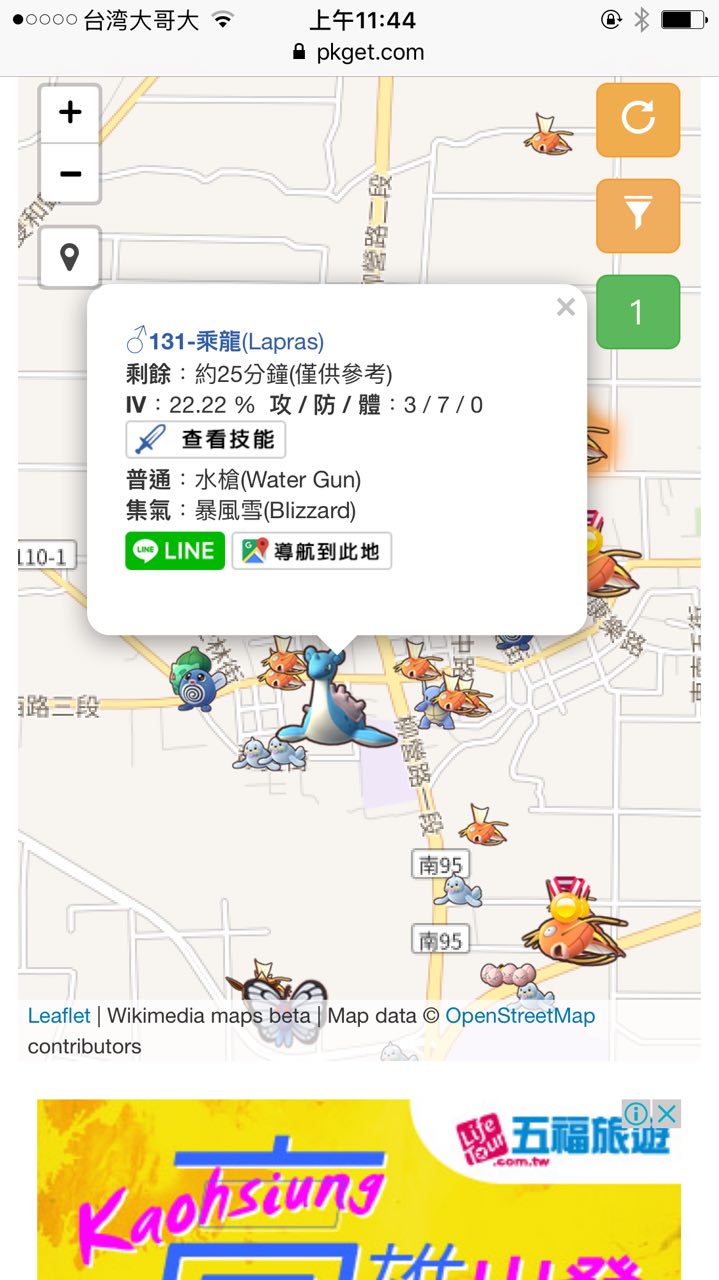Refresh the Pokémon map

coord(638,120)
